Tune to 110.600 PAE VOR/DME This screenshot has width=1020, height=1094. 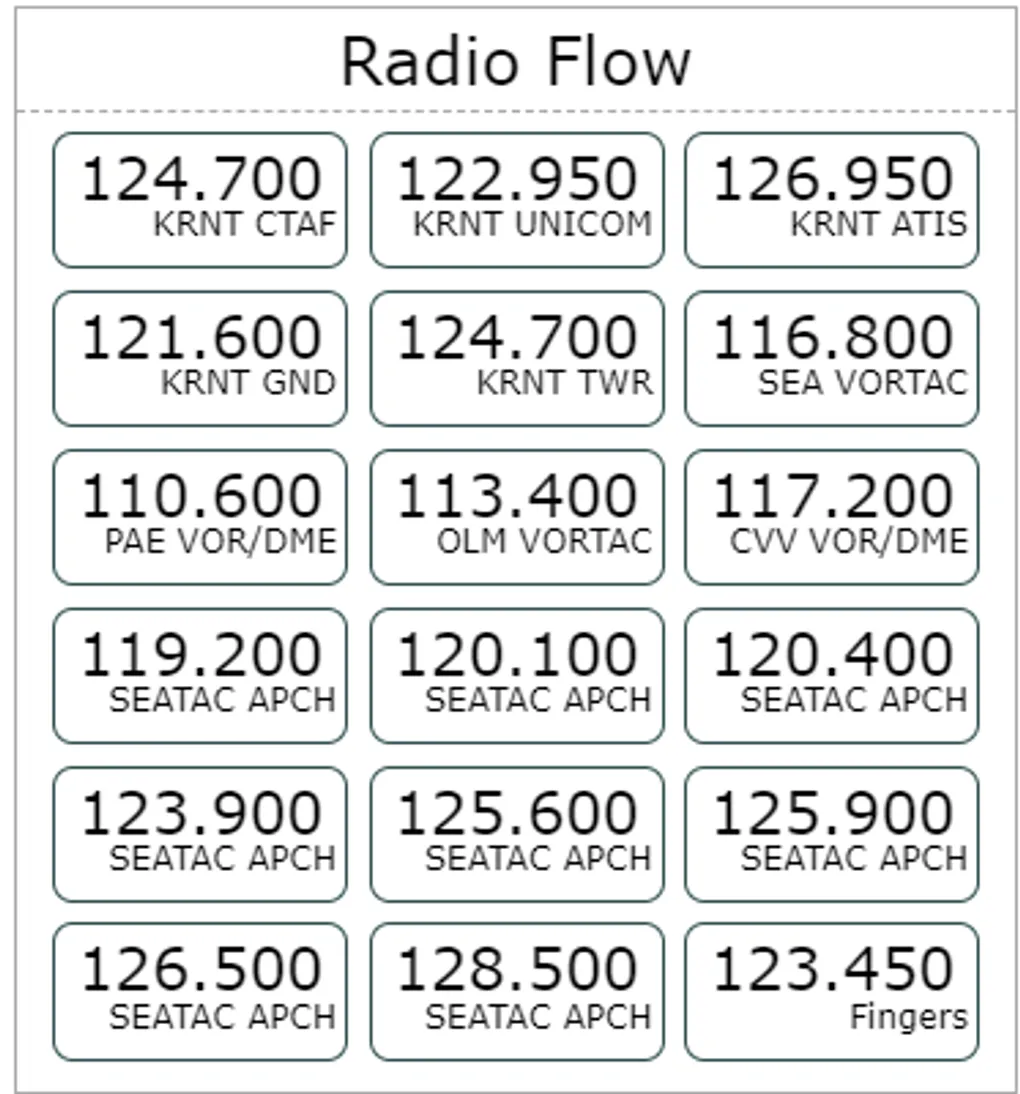coord(200,517)
